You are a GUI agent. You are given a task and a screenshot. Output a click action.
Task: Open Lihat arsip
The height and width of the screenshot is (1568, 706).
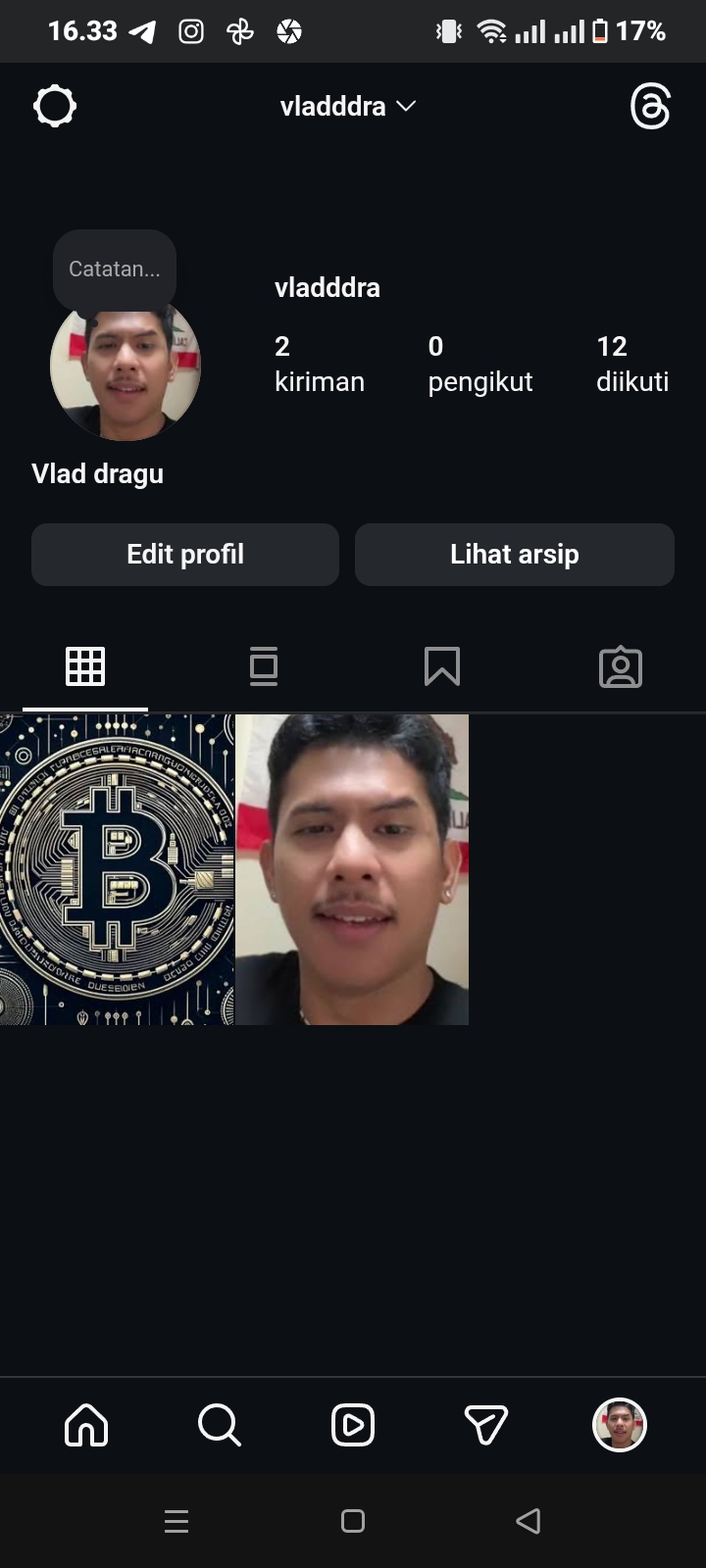click(514, 555)
